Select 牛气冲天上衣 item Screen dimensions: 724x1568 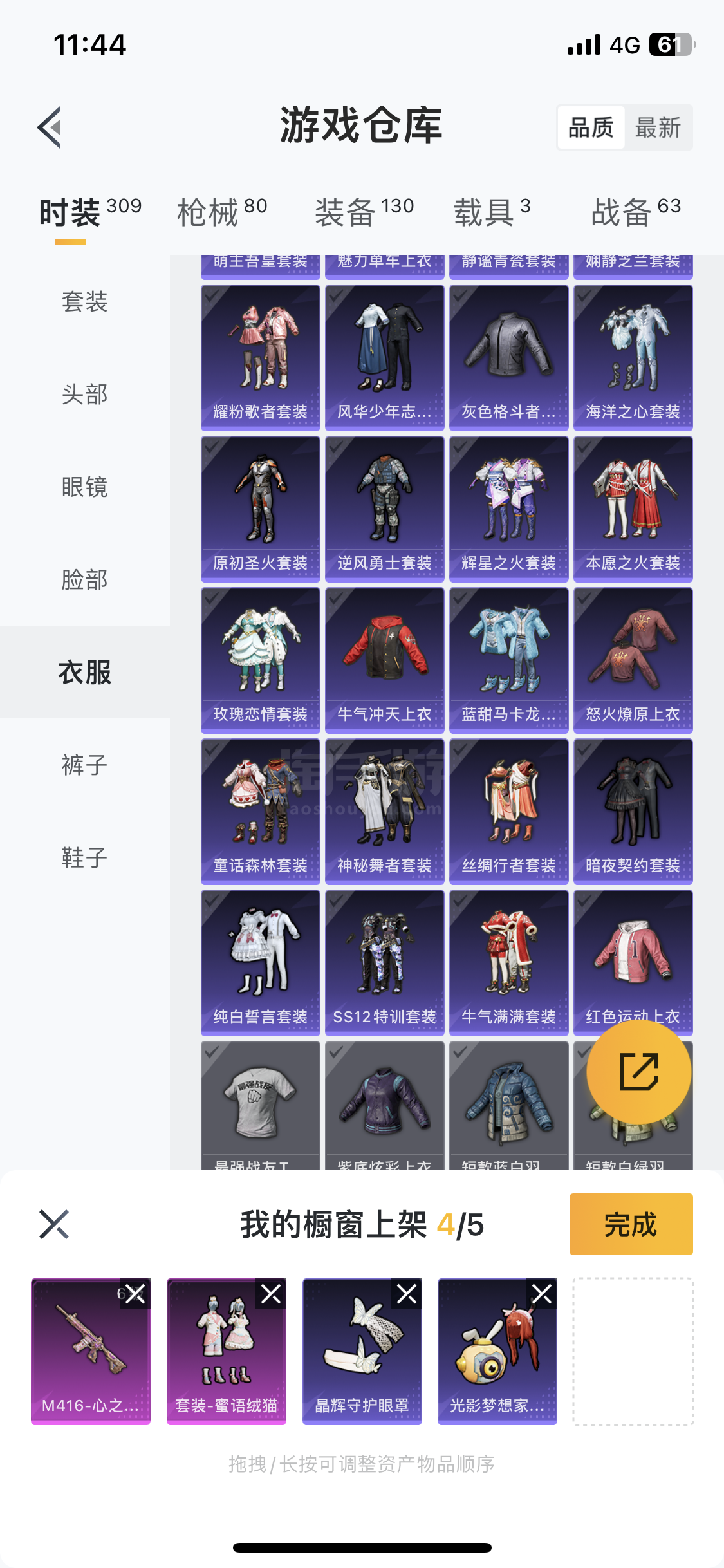[x=384, y=660]
